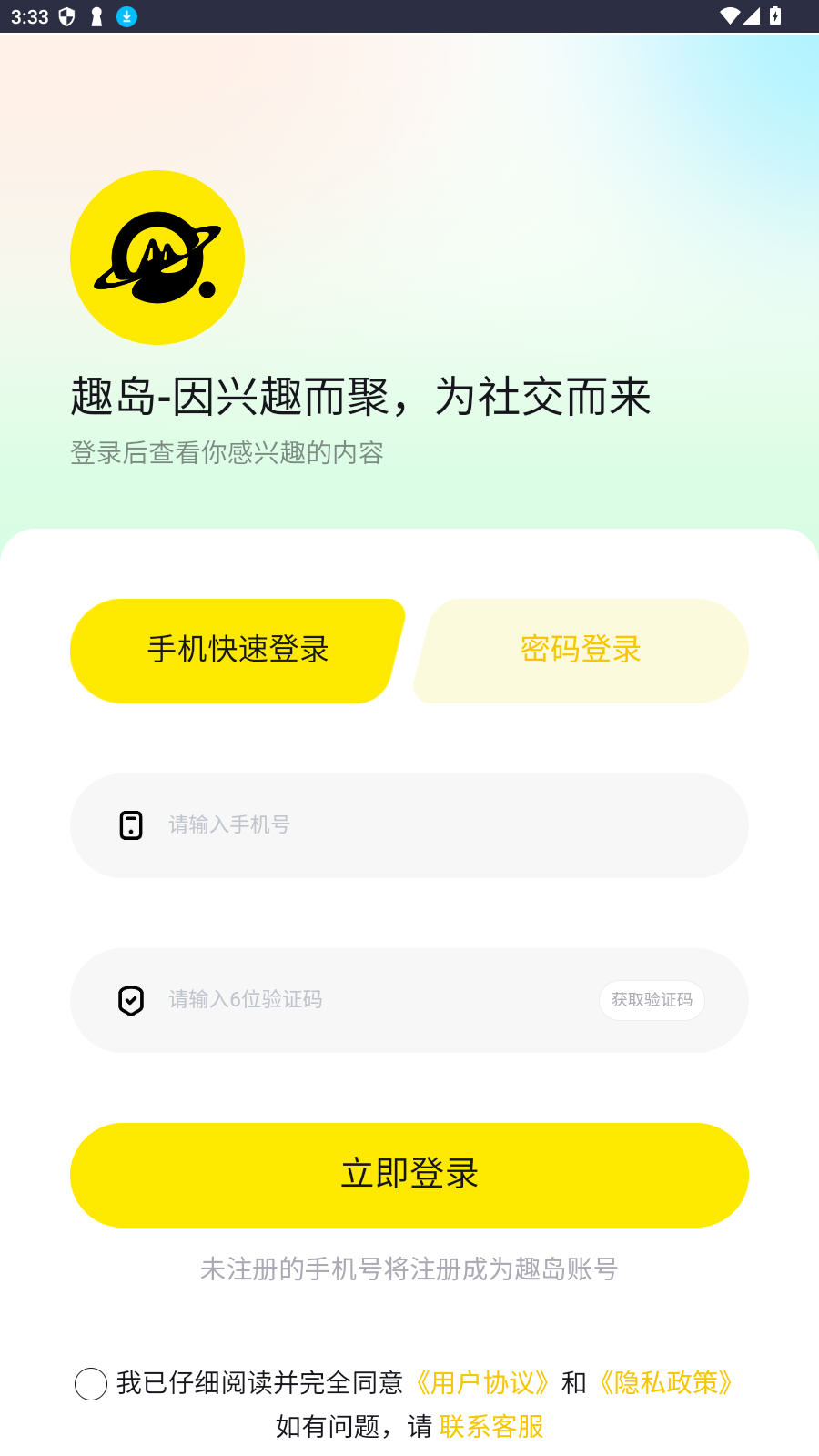Toggle consent circle next to 我已仔细阅读
819x1456 pixels.
89,1385
